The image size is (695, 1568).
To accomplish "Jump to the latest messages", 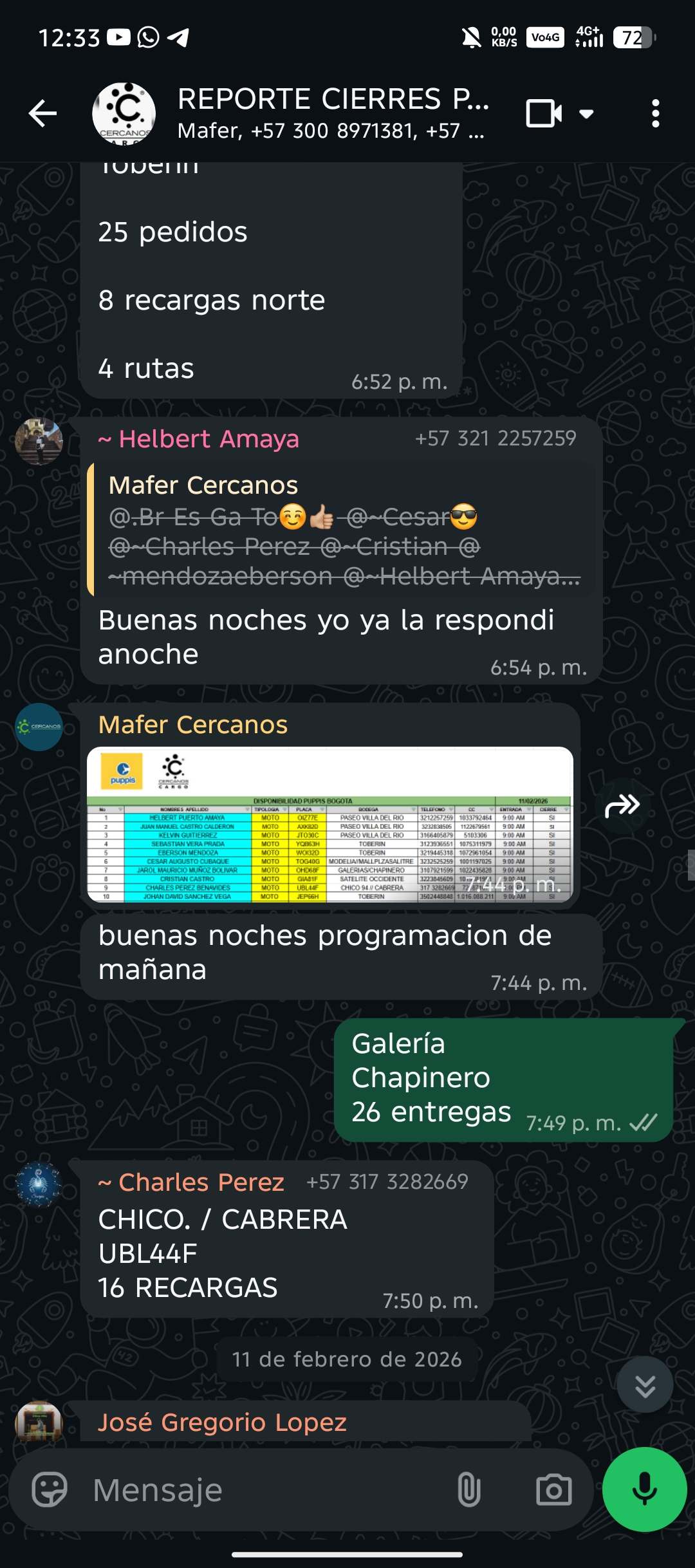I will (x=645, y=1385).
